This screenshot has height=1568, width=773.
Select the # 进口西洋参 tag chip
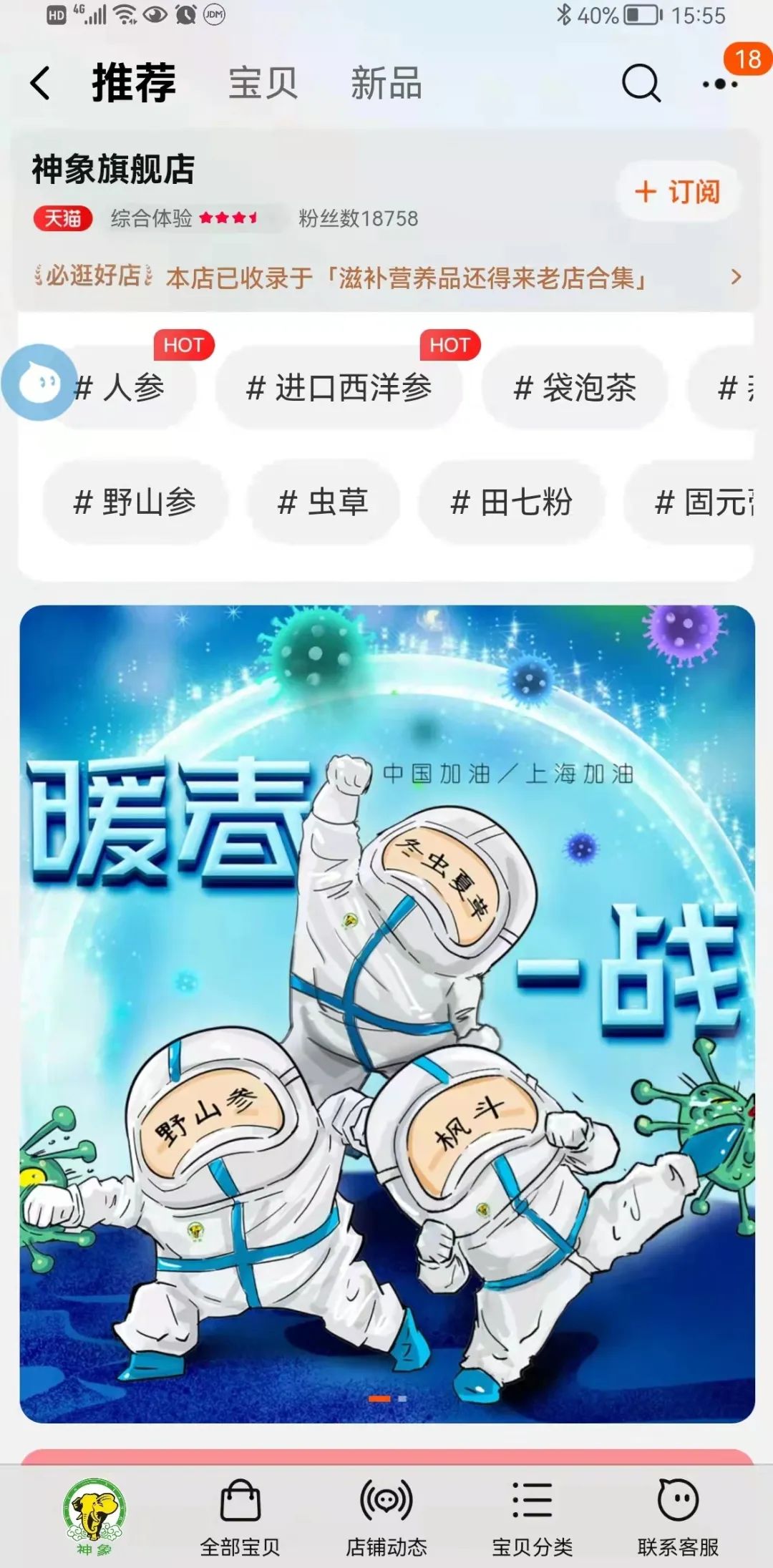339,388
